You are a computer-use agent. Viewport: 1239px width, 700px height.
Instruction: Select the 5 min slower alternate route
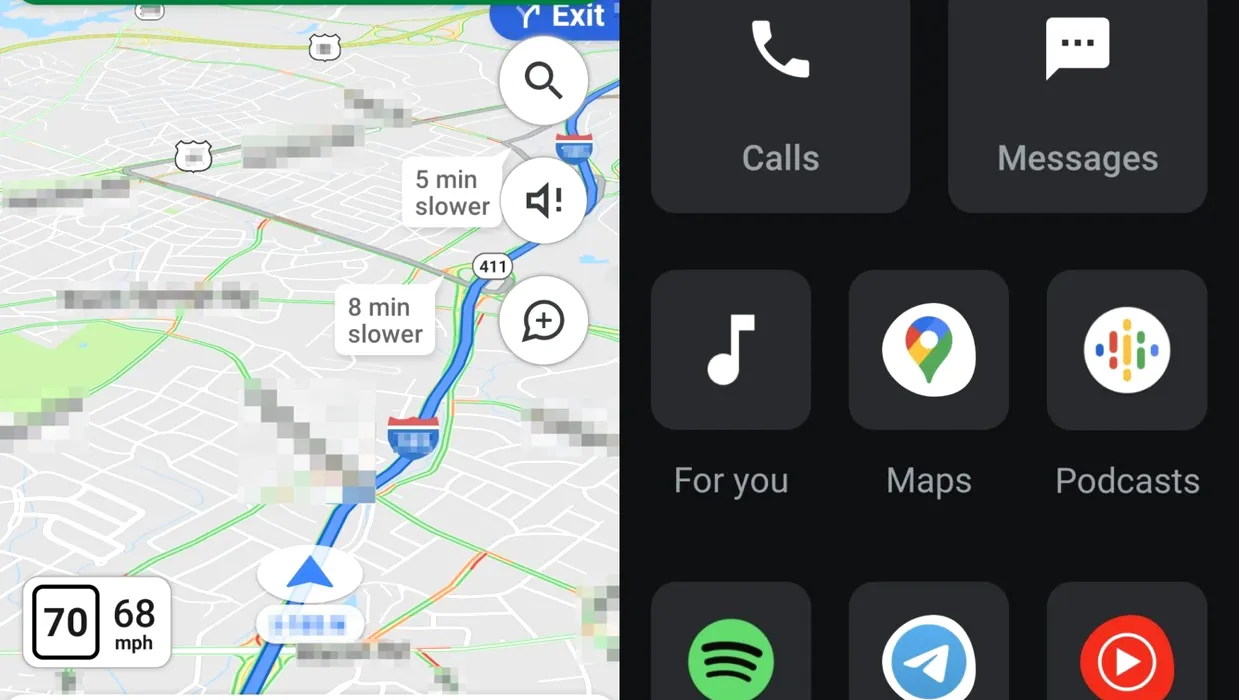(452, 193)
